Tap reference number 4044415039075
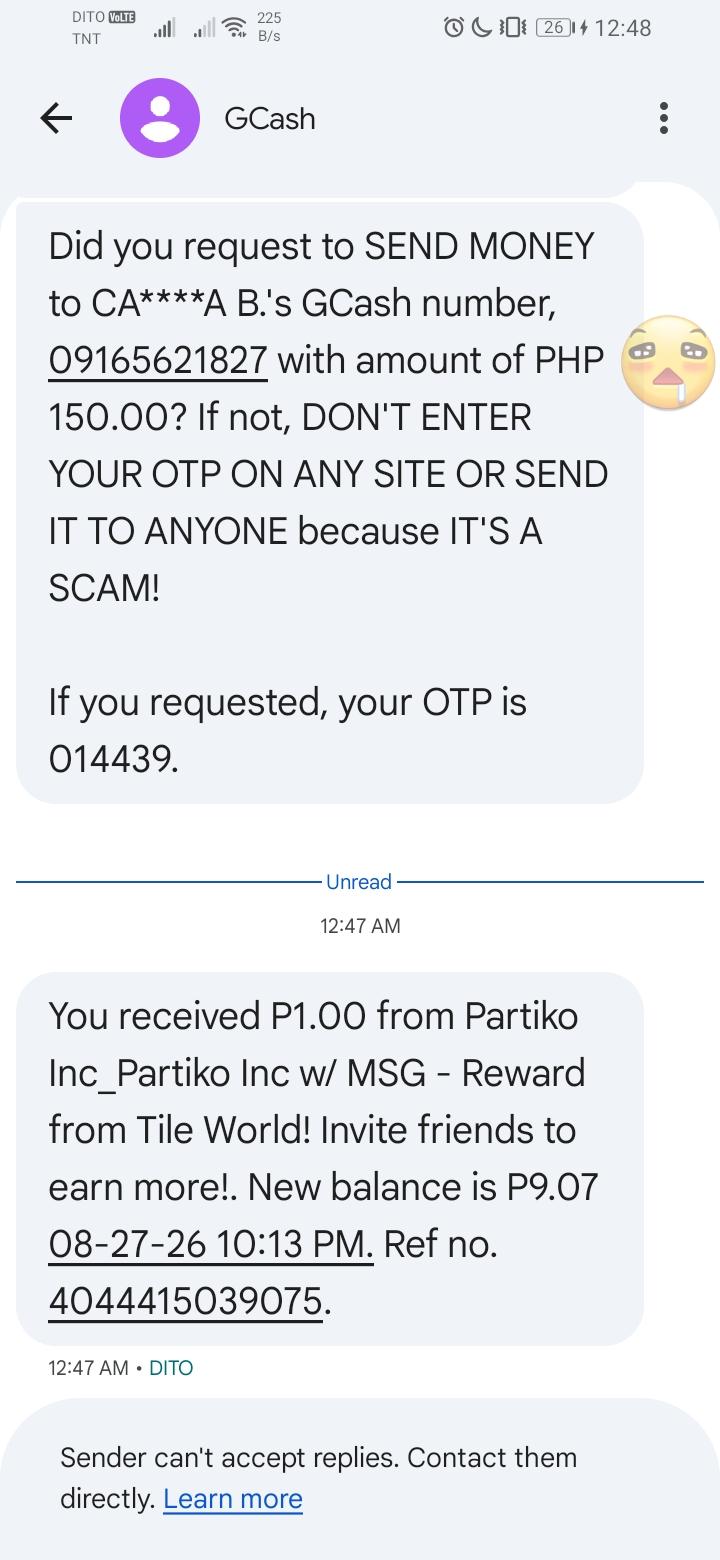The width and height of the screenshot is (720, 1560). tap(185, 1302)
